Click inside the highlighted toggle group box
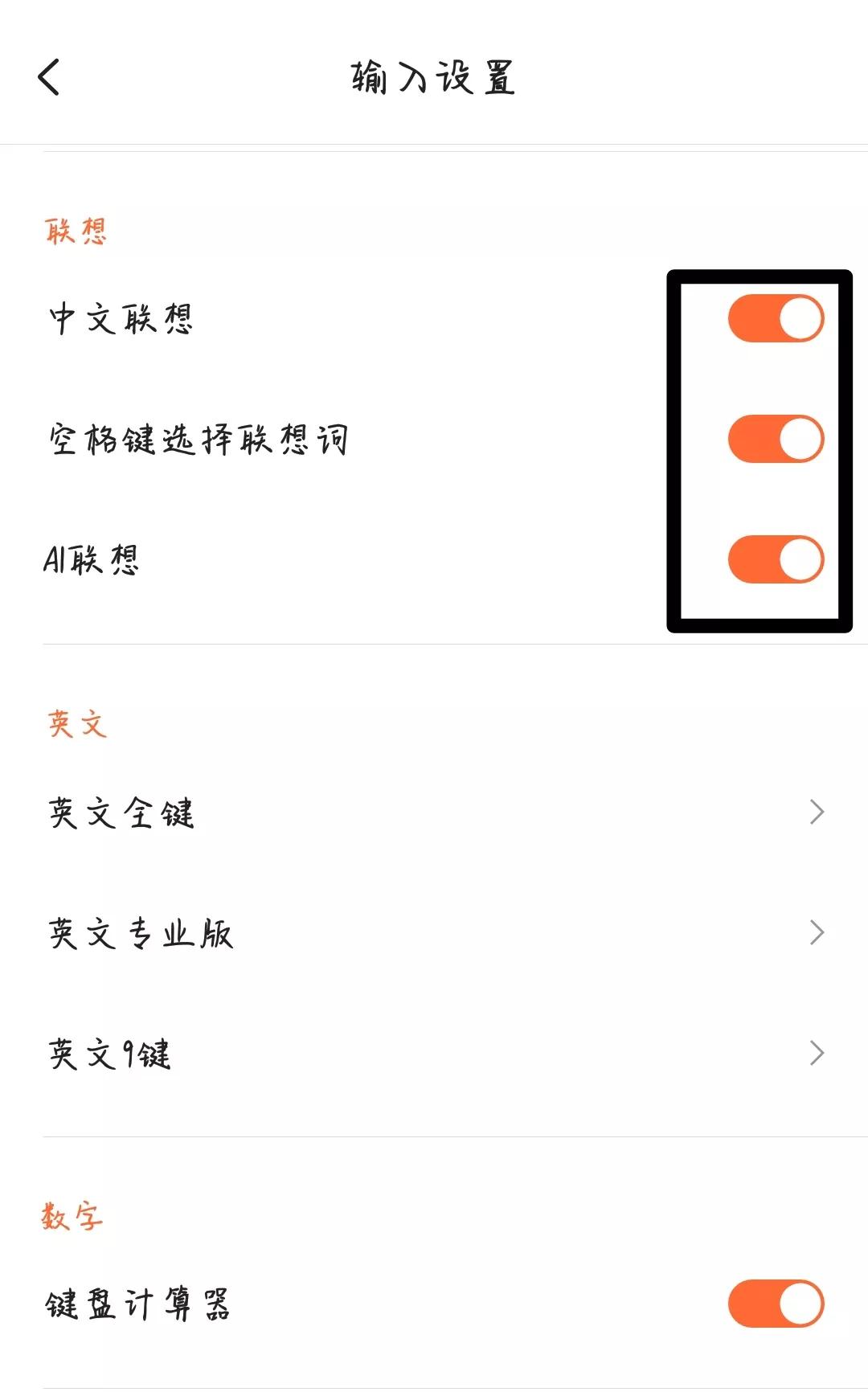 [x=759, y=450]
